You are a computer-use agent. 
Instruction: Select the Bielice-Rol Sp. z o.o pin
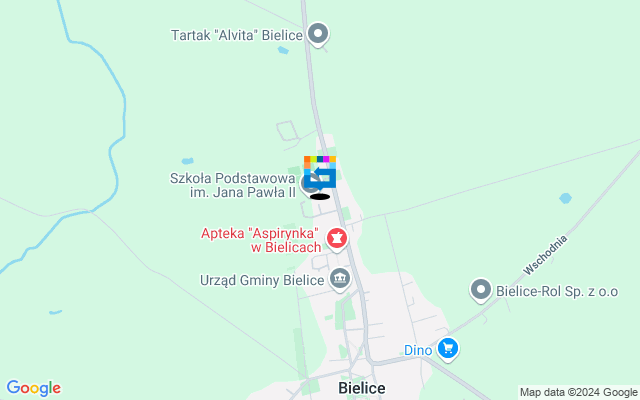[481, 291]
